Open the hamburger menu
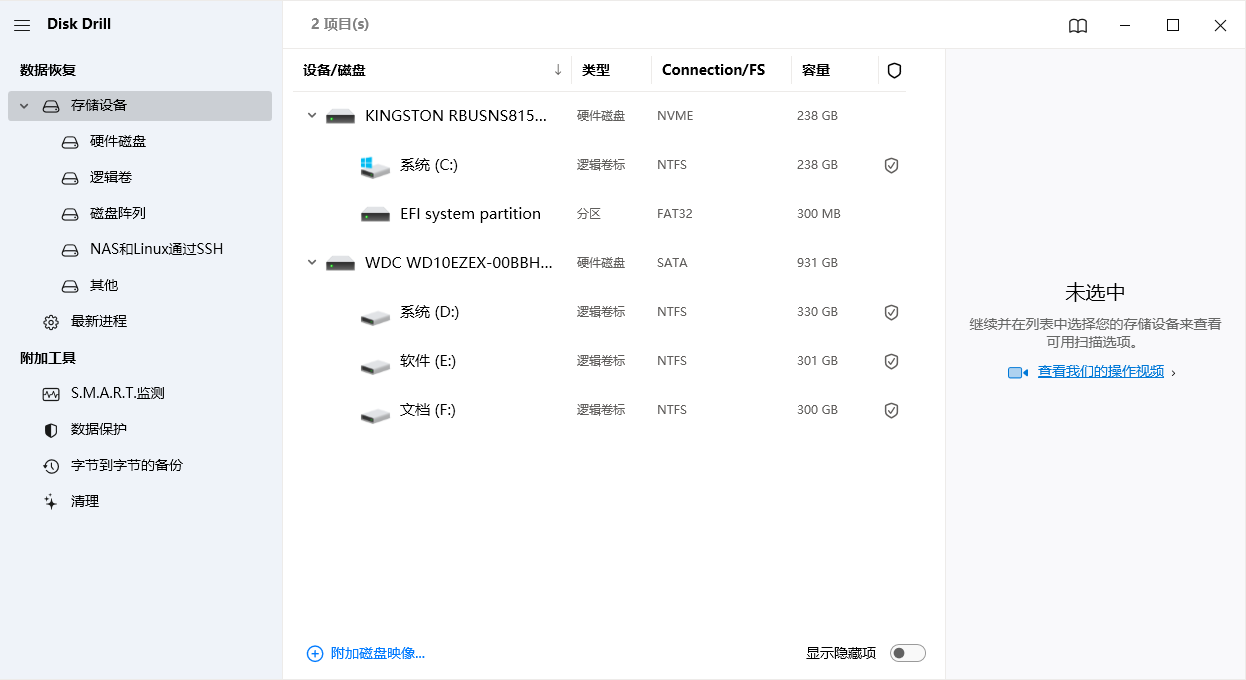The width and height of the screenshot is (1246, 680). coord(22,25)
